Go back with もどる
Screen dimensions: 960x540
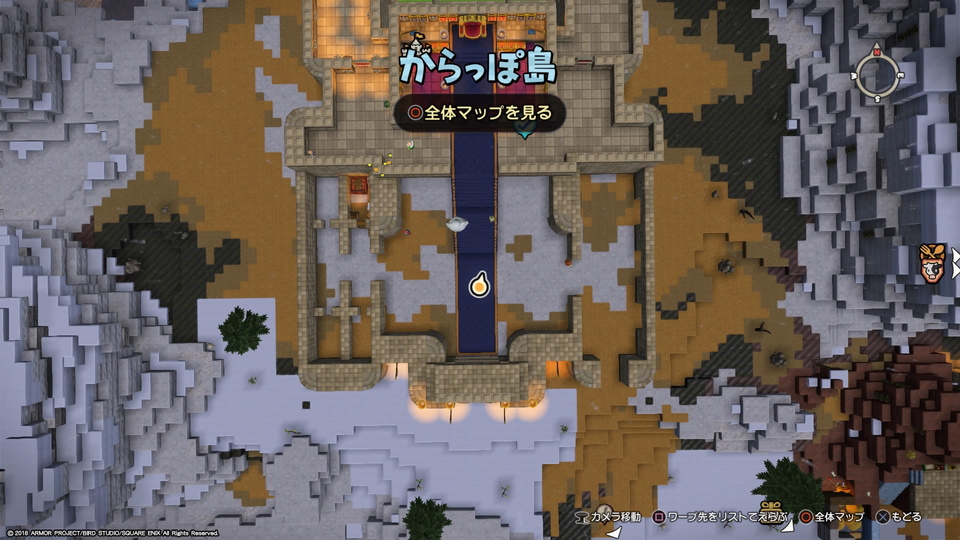pos(899,517)
